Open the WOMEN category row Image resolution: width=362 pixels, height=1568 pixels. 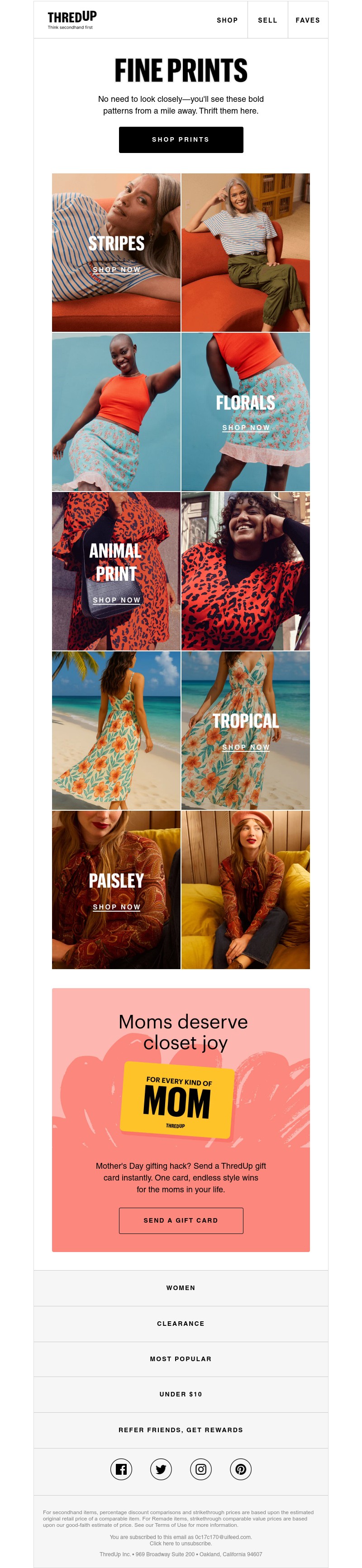[x=181, y=1288]
